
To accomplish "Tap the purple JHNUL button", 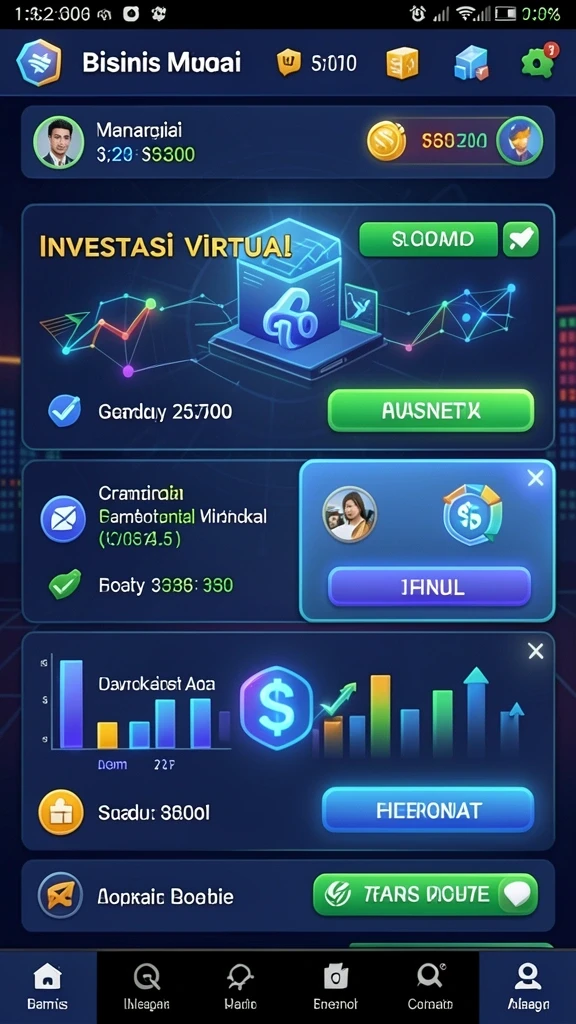I will click(429, 586).
